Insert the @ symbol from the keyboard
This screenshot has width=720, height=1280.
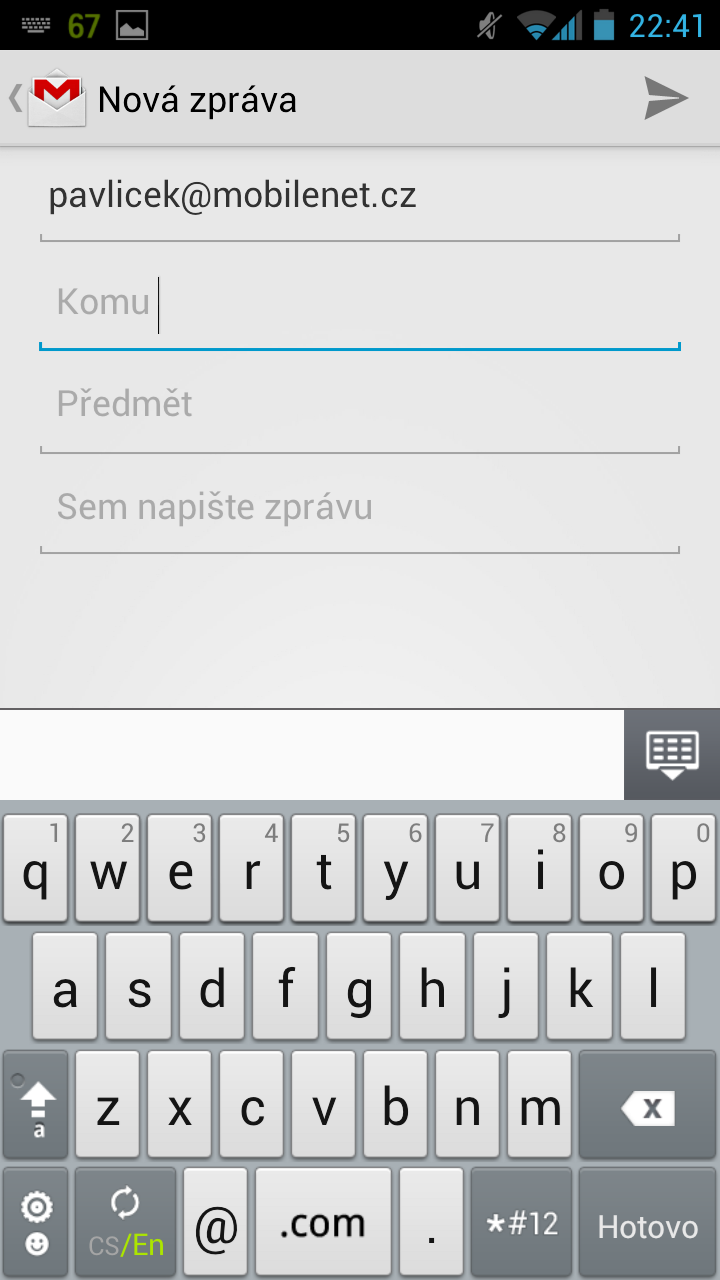tap(215, 1227)
